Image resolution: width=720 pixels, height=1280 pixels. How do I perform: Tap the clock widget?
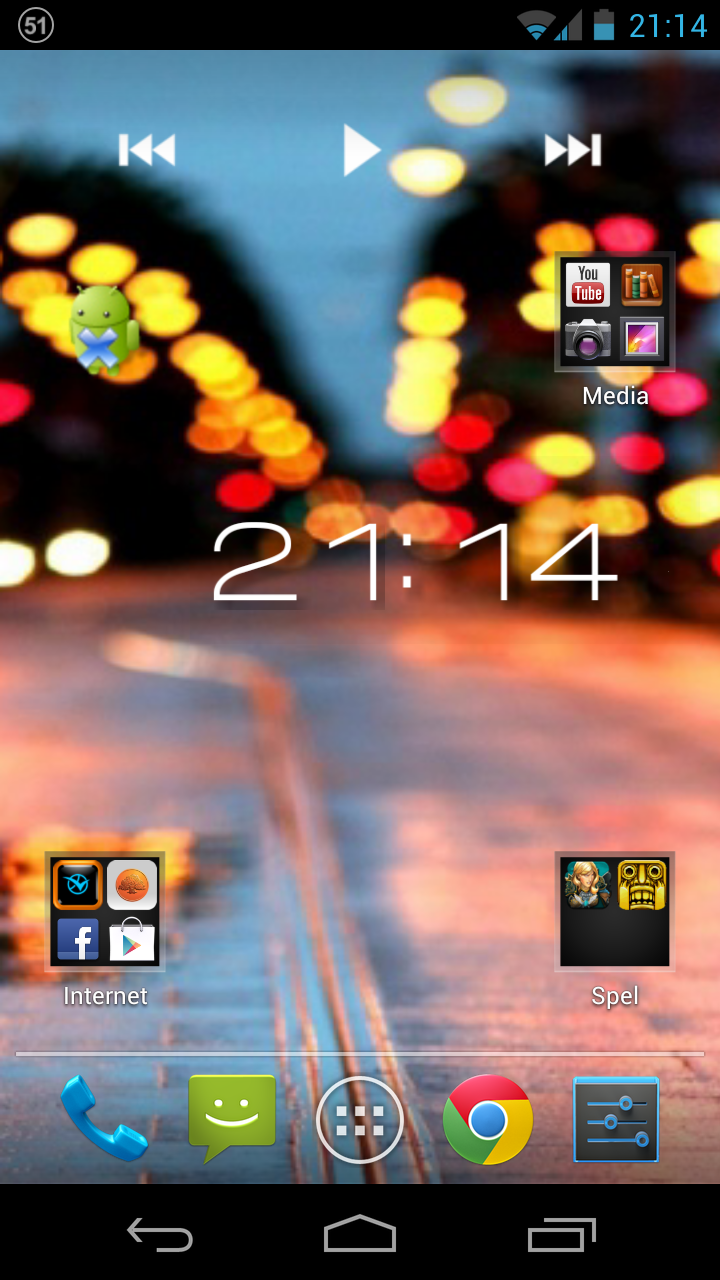412,562
